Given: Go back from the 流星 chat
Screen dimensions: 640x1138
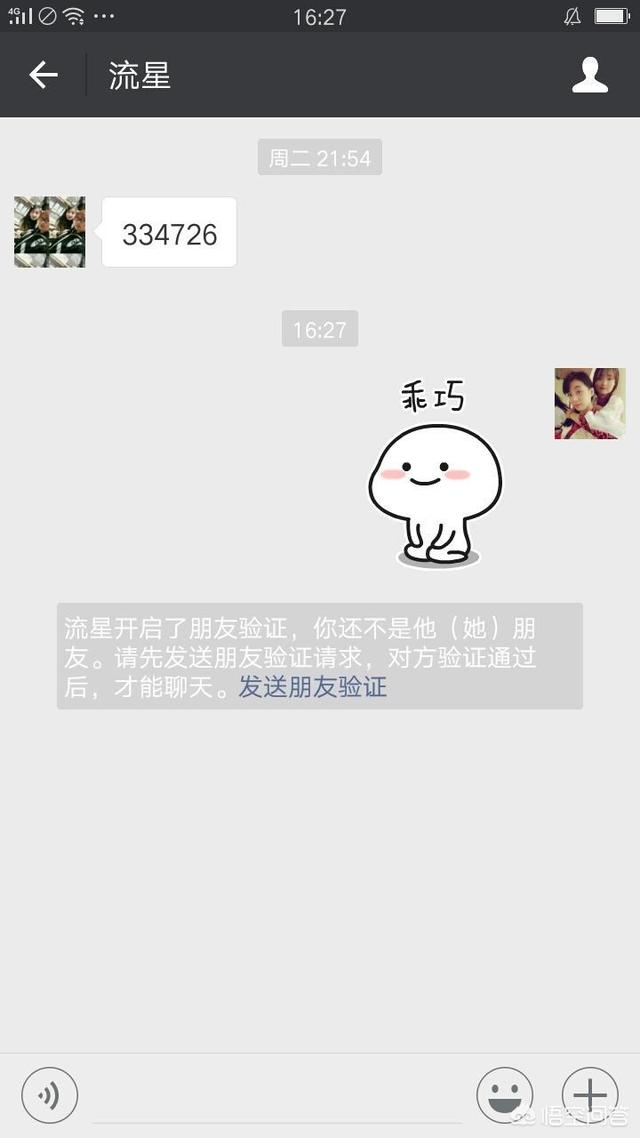Looking at the screenshot, I should (x=43, y=75).
